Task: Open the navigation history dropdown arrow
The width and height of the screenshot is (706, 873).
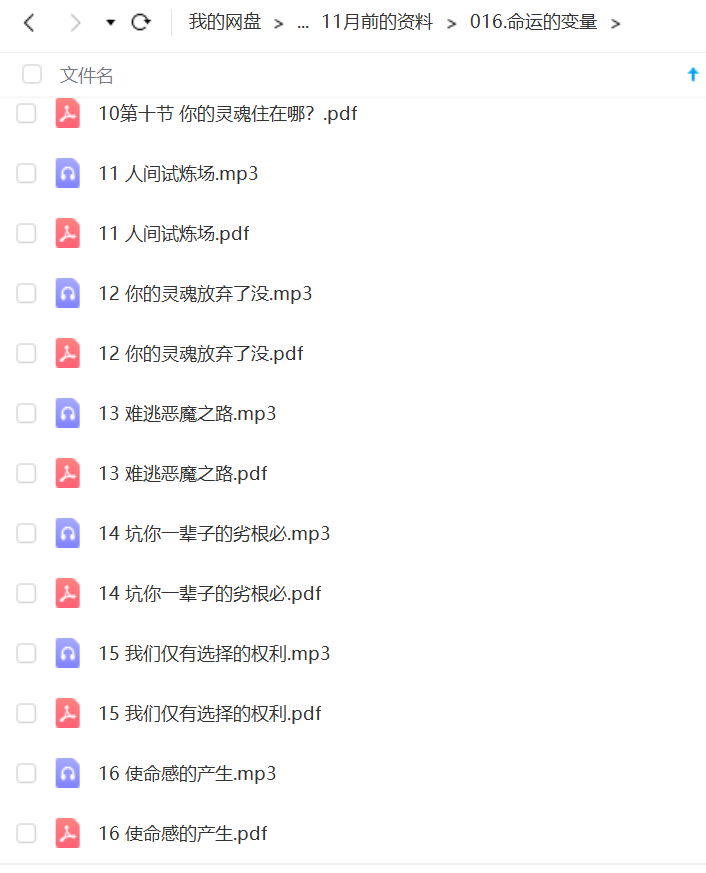Action: [110, 22]
